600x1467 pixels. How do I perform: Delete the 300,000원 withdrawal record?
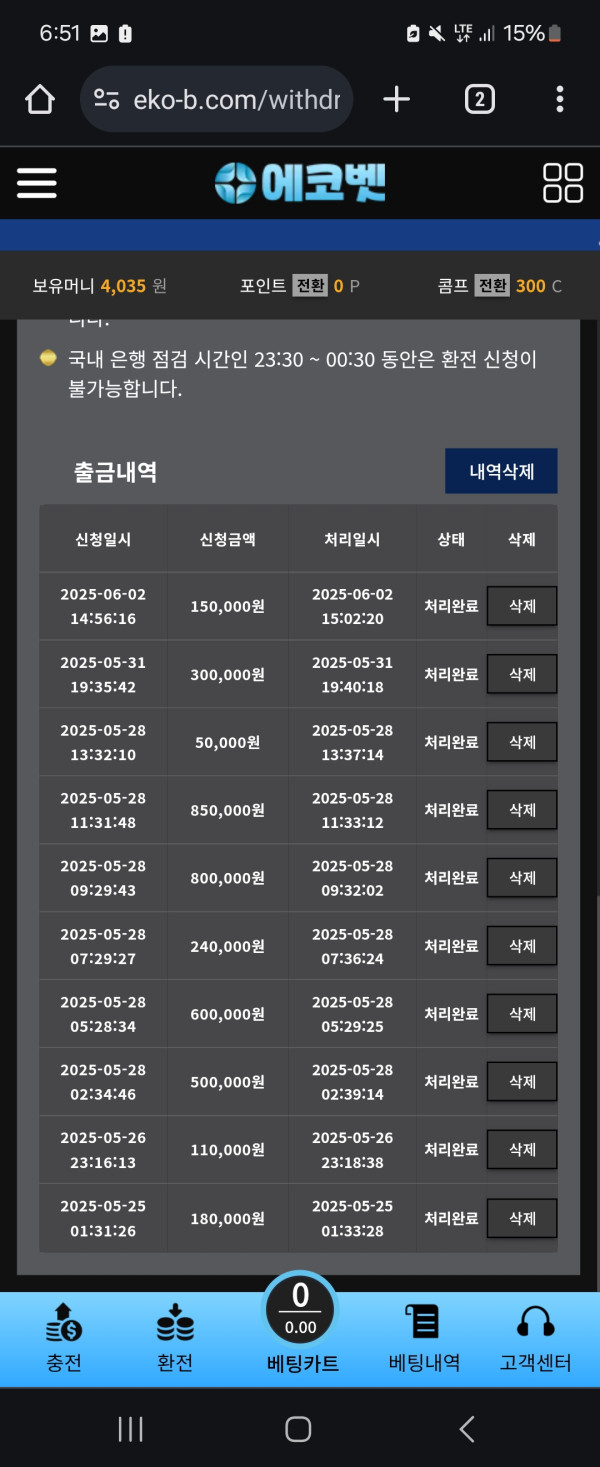click(x=521, y=674)
